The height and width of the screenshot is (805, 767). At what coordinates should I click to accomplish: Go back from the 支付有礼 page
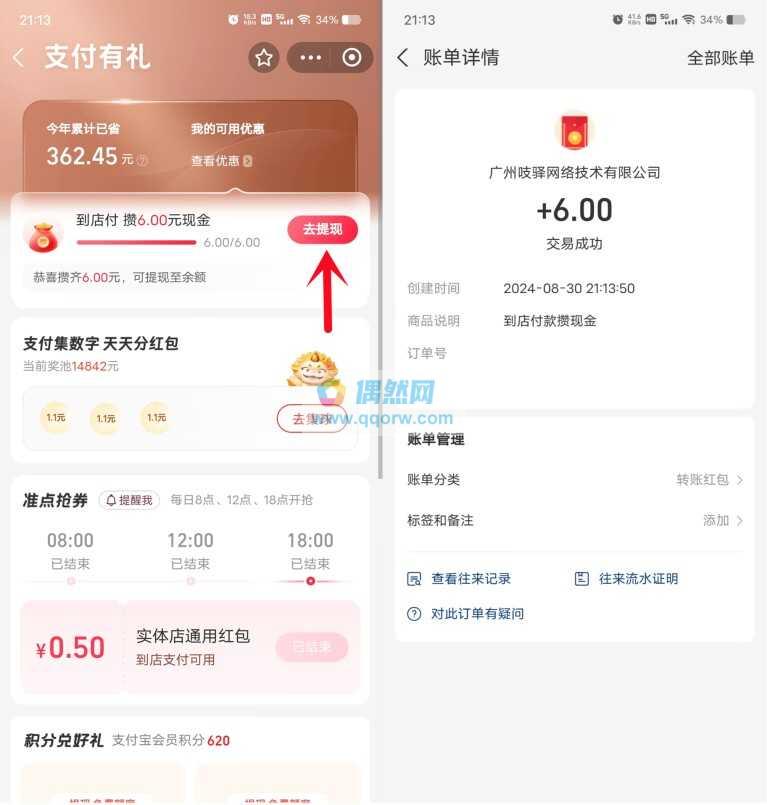pos(18,58)
